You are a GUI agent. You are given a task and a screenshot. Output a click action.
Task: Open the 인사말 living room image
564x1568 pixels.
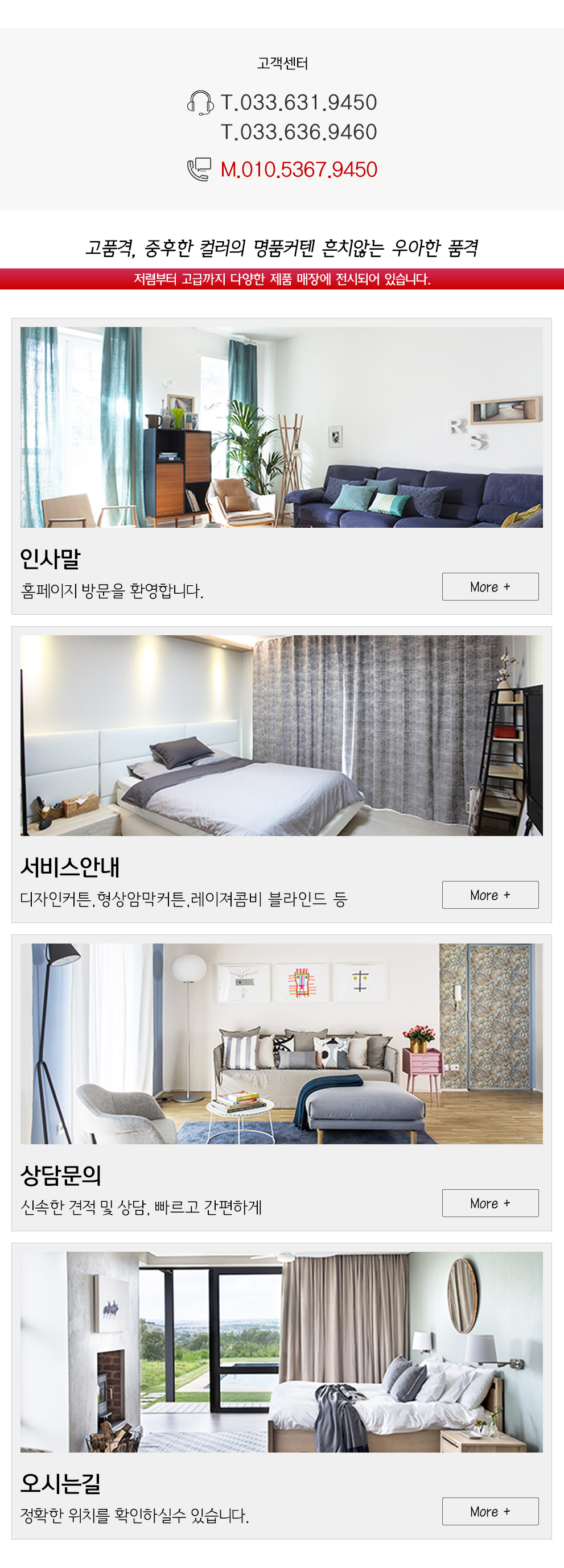[x=281, y=427]
